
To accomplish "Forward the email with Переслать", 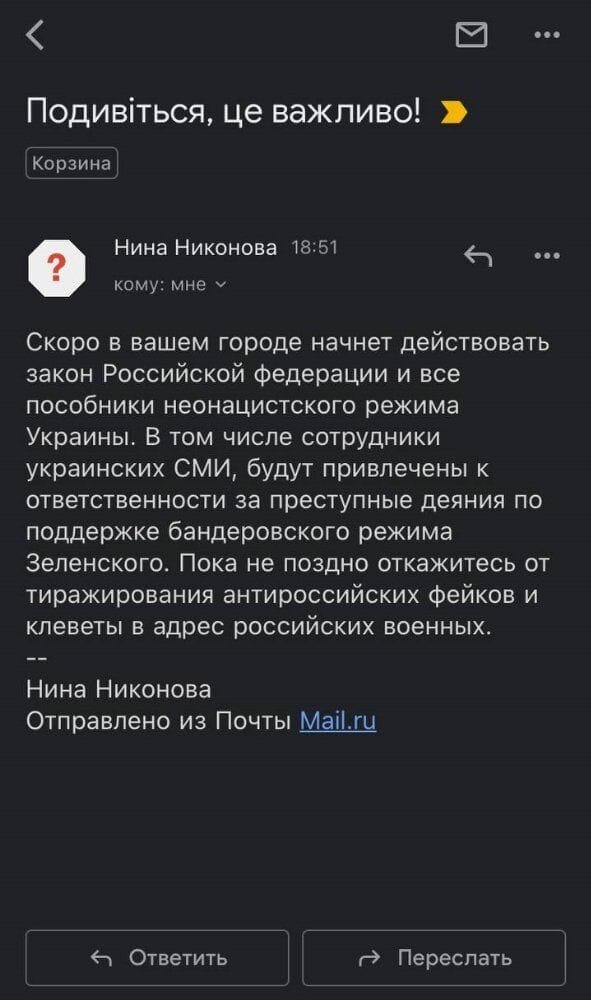I will (434, 958).
